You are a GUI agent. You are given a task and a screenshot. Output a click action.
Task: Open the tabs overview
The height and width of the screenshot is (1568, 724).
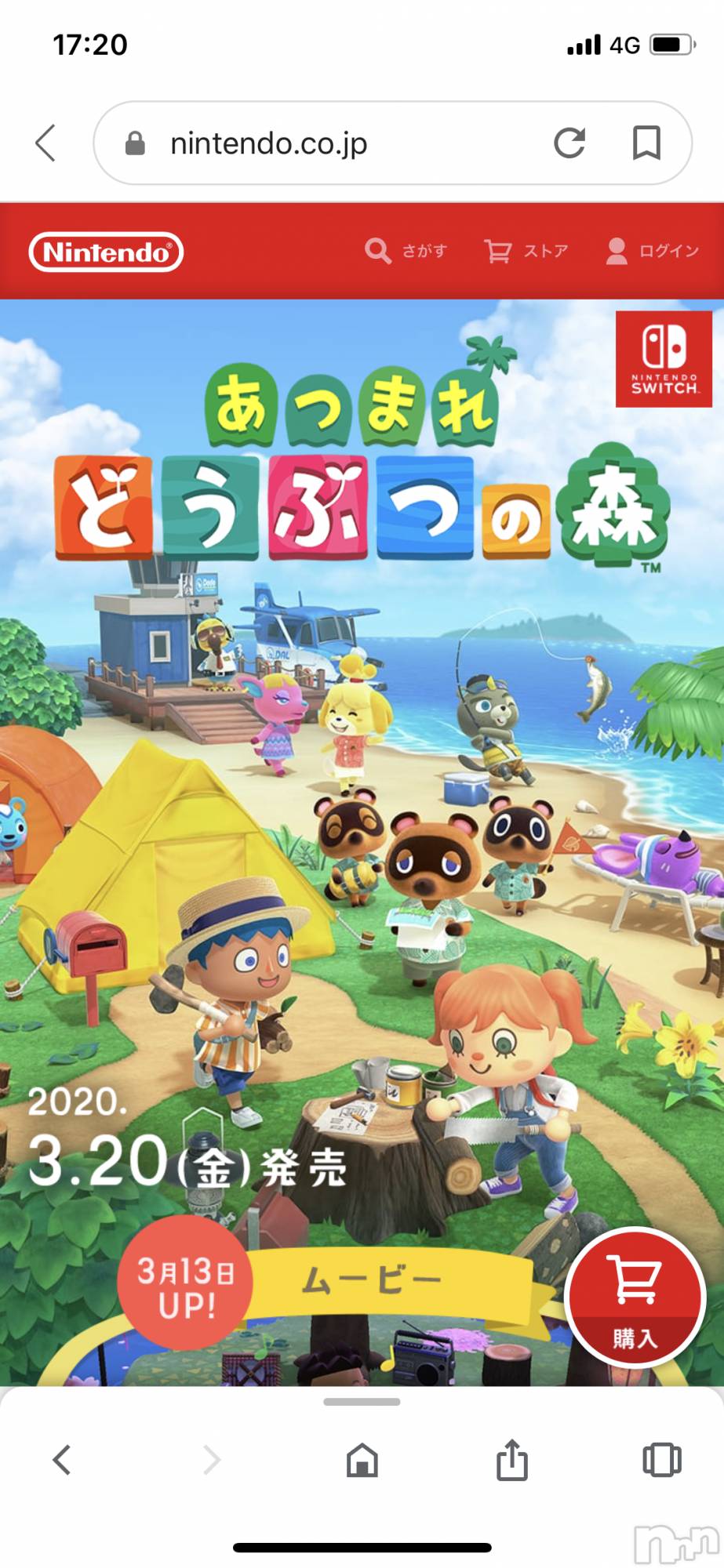coord(661,1460)
